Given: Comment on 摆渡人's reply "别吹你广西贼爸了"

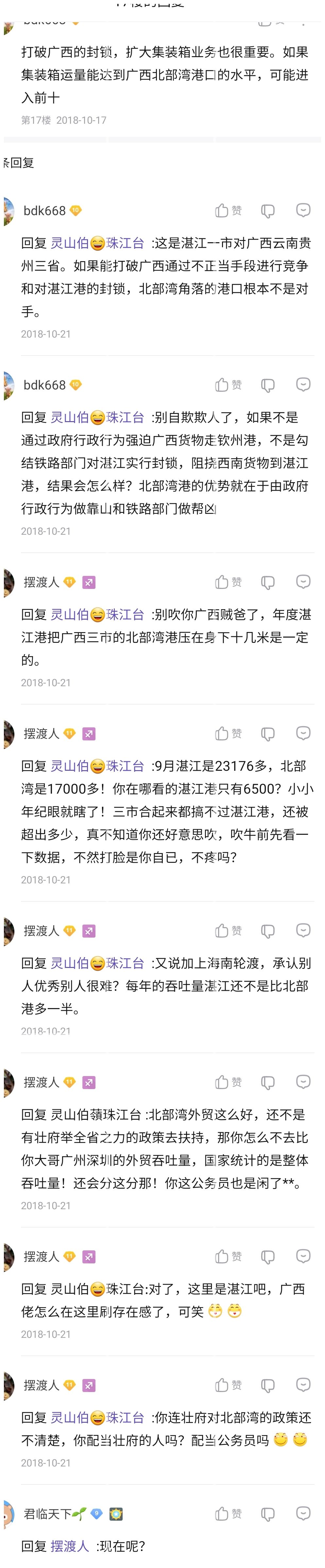Looking at the screenshot, I should pos(303,582).
